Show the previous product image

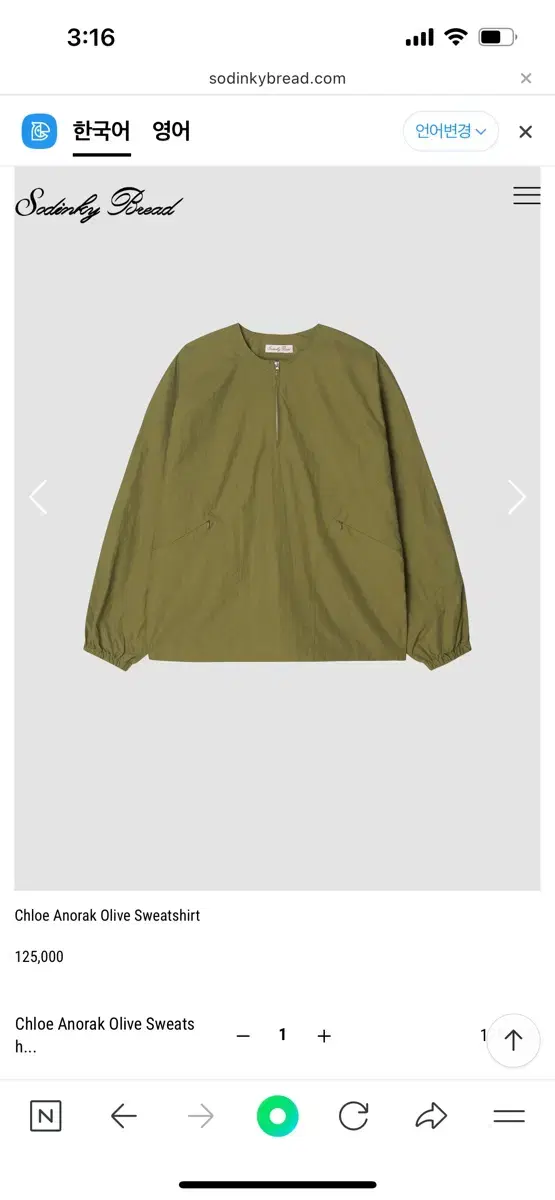(38, 497)
